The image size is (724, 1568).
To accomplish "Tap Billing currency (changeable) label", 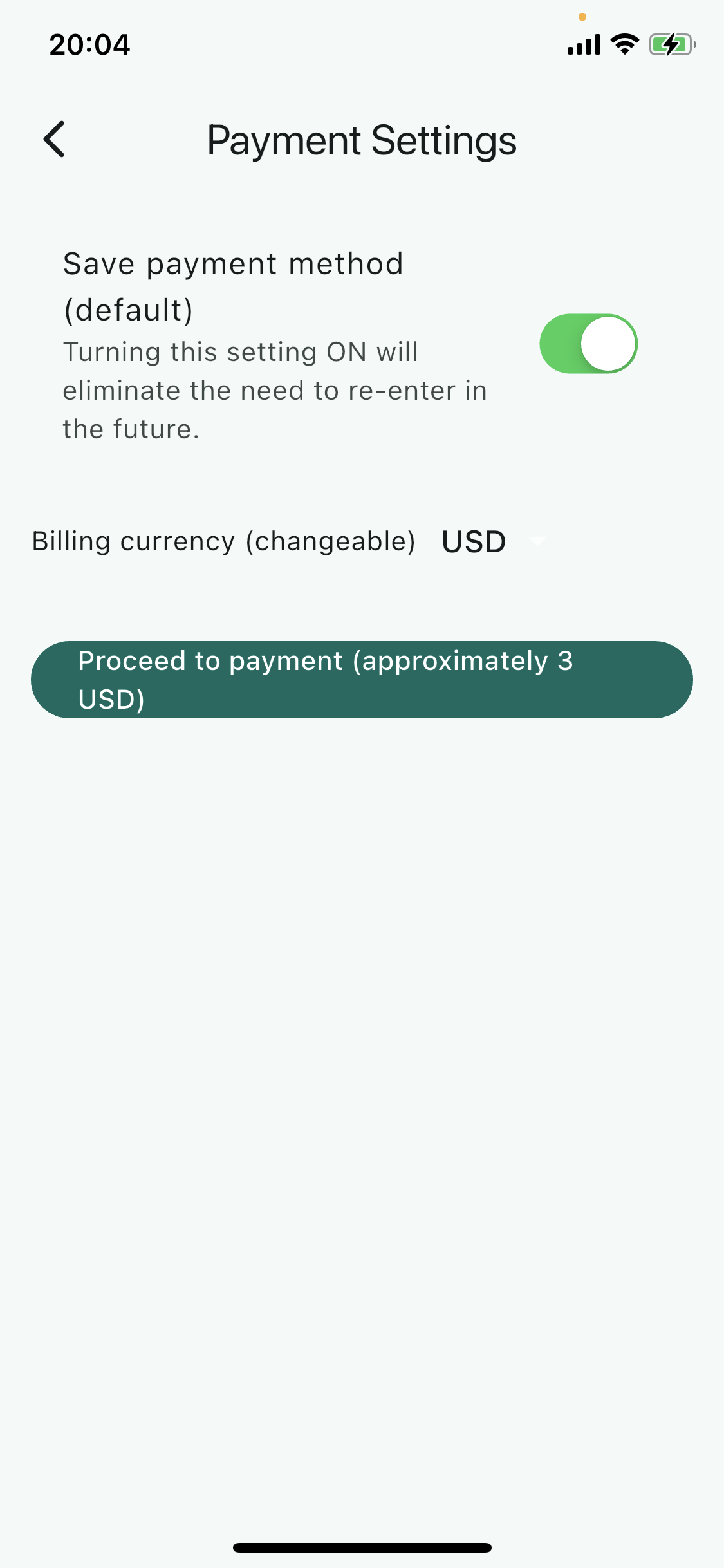I will point(224,541).
